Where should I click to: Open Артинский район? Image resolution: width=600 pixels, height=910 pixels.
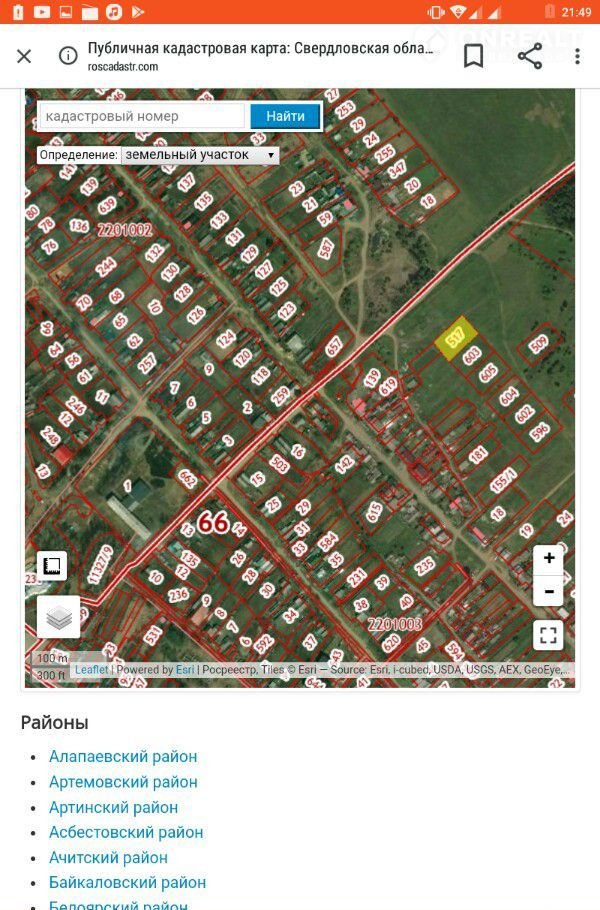coord(113,807)
